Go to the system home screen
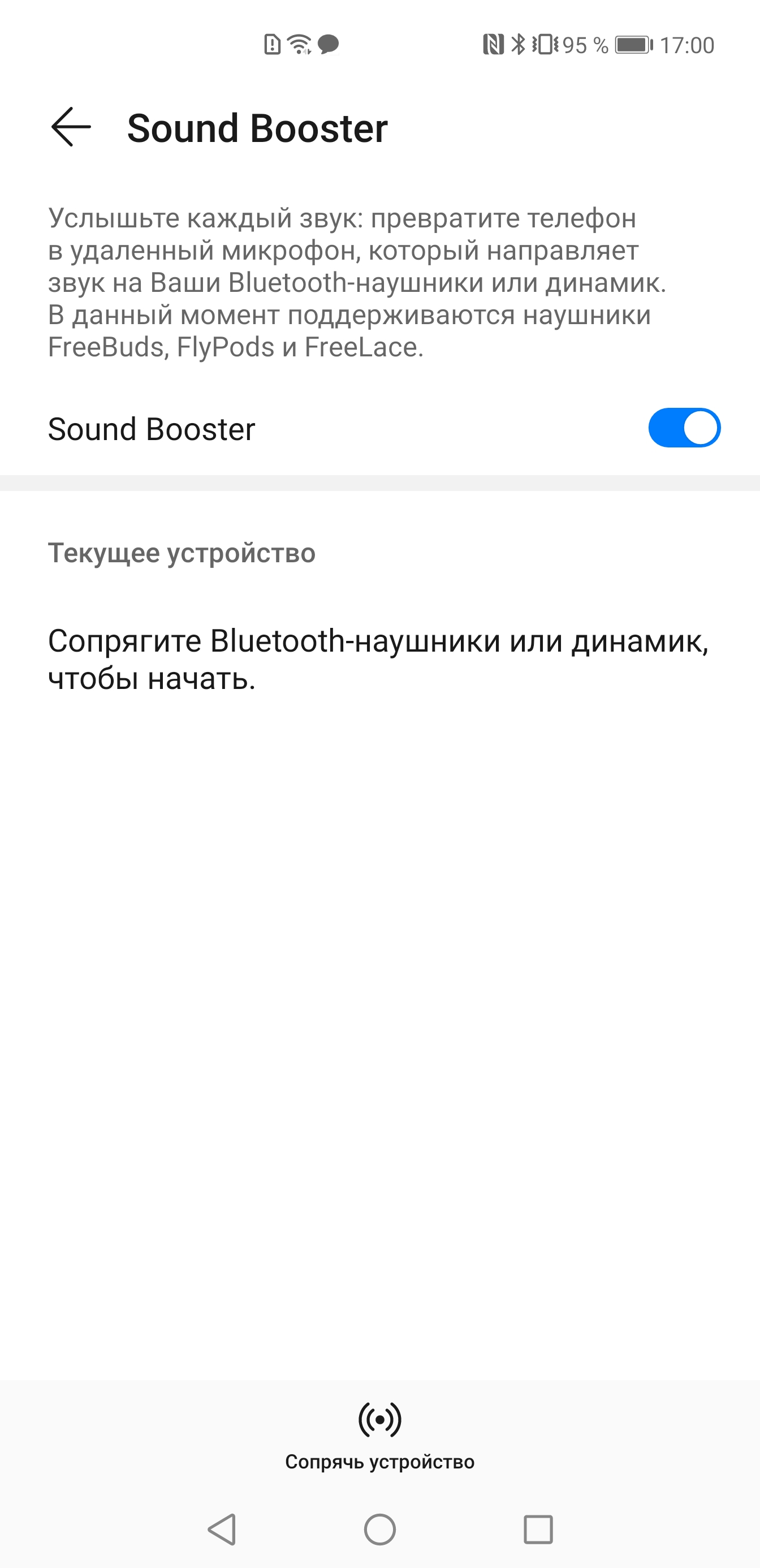 379,1529
